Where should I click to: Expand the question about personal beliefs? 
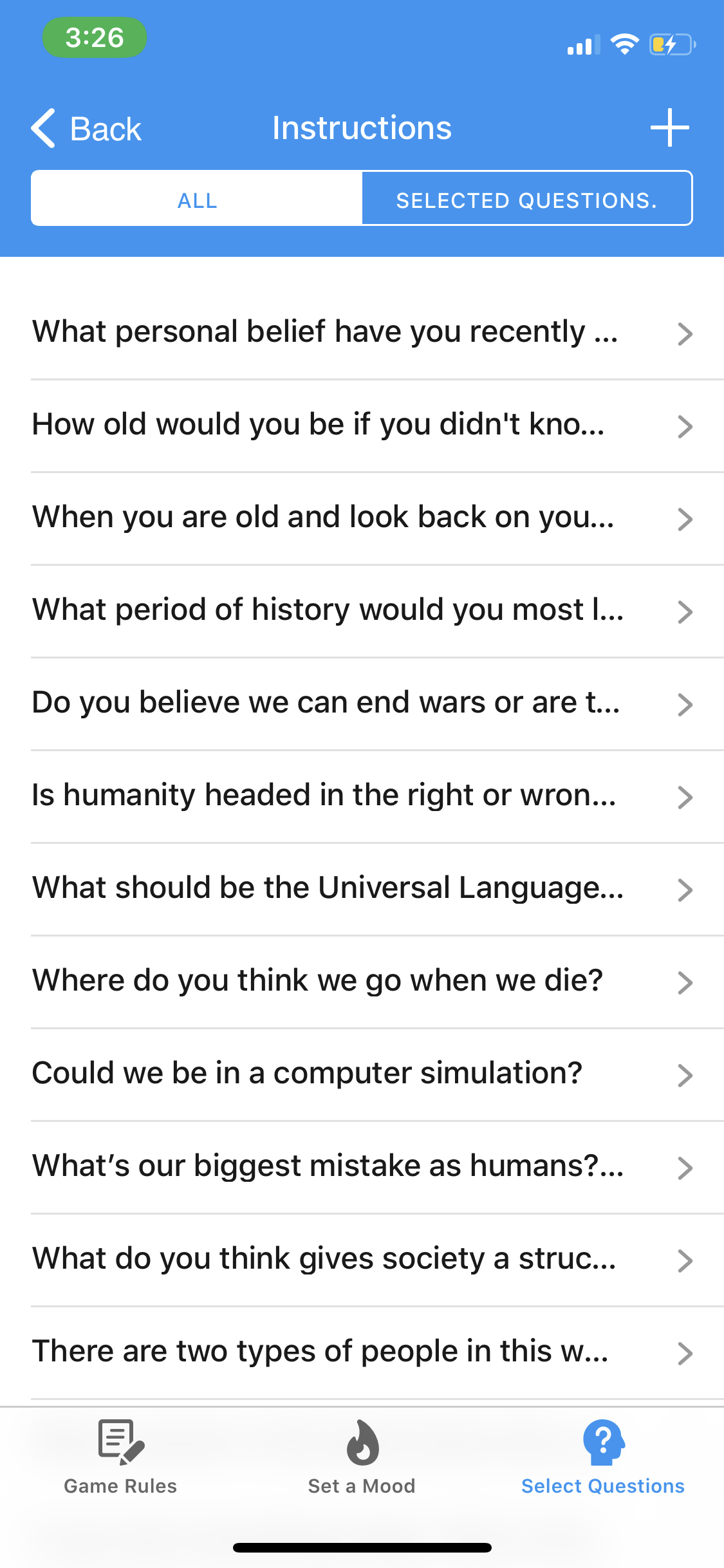pyautogui.click(x=362, y=333)
